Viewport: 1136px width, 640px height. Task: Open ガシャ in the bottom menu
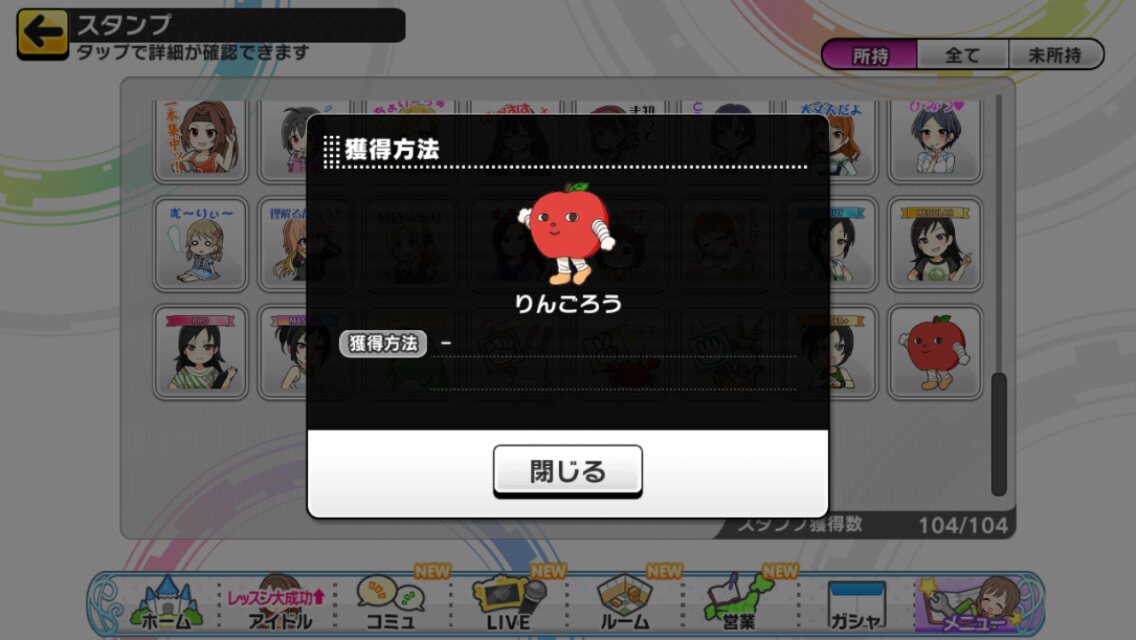(856, 606)
